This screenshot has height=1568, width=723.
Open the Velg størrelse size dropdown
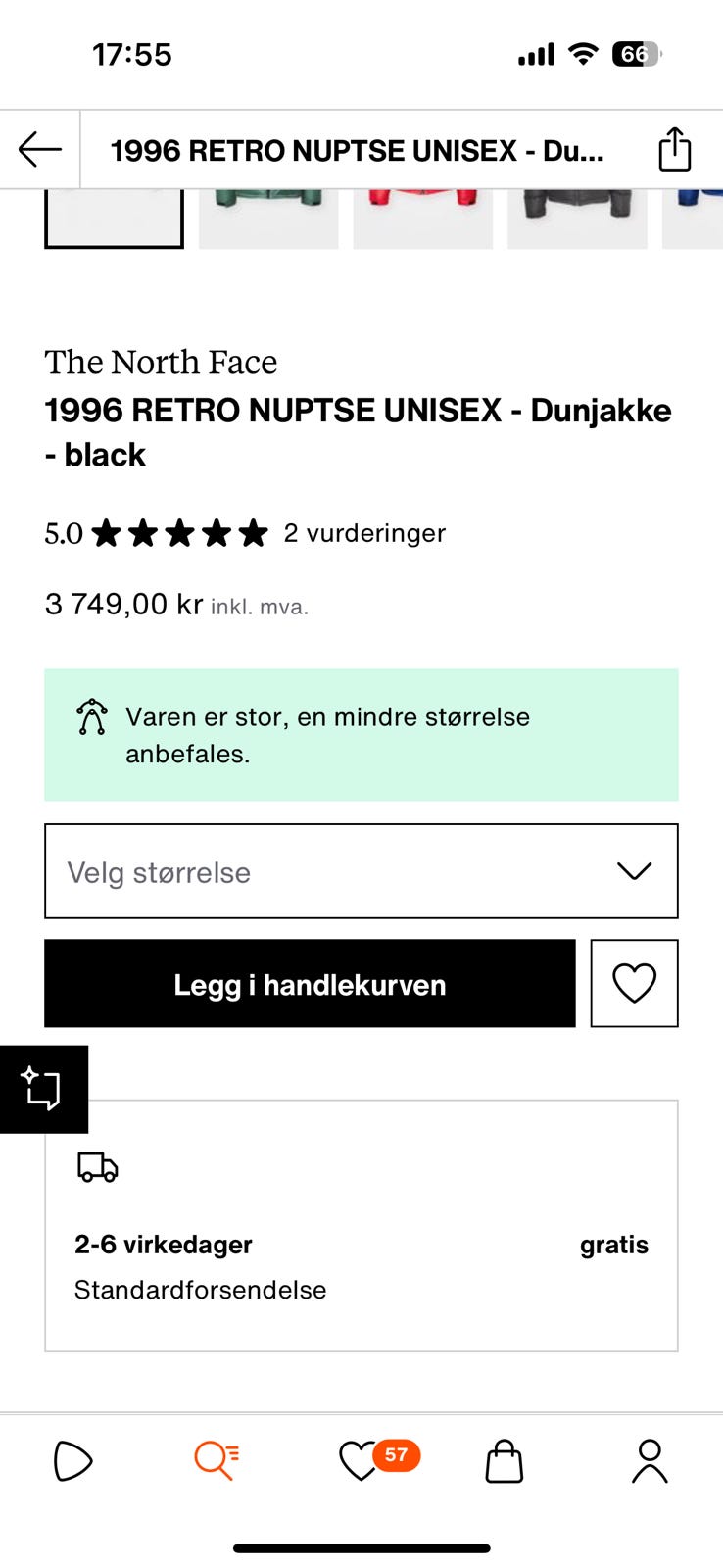point(361,871)
